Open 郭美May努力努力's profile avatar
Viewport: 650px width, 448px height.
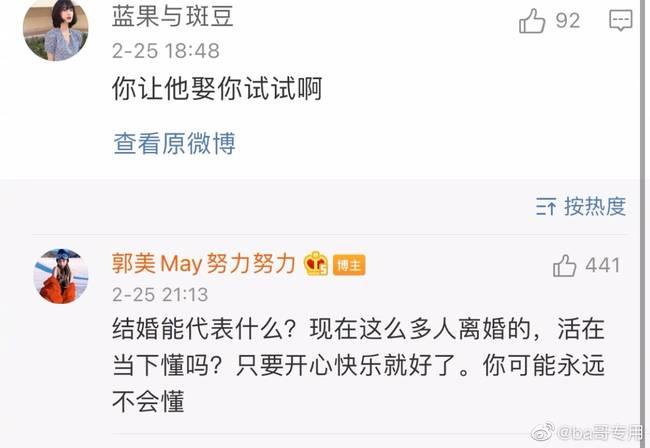(62, 275)
